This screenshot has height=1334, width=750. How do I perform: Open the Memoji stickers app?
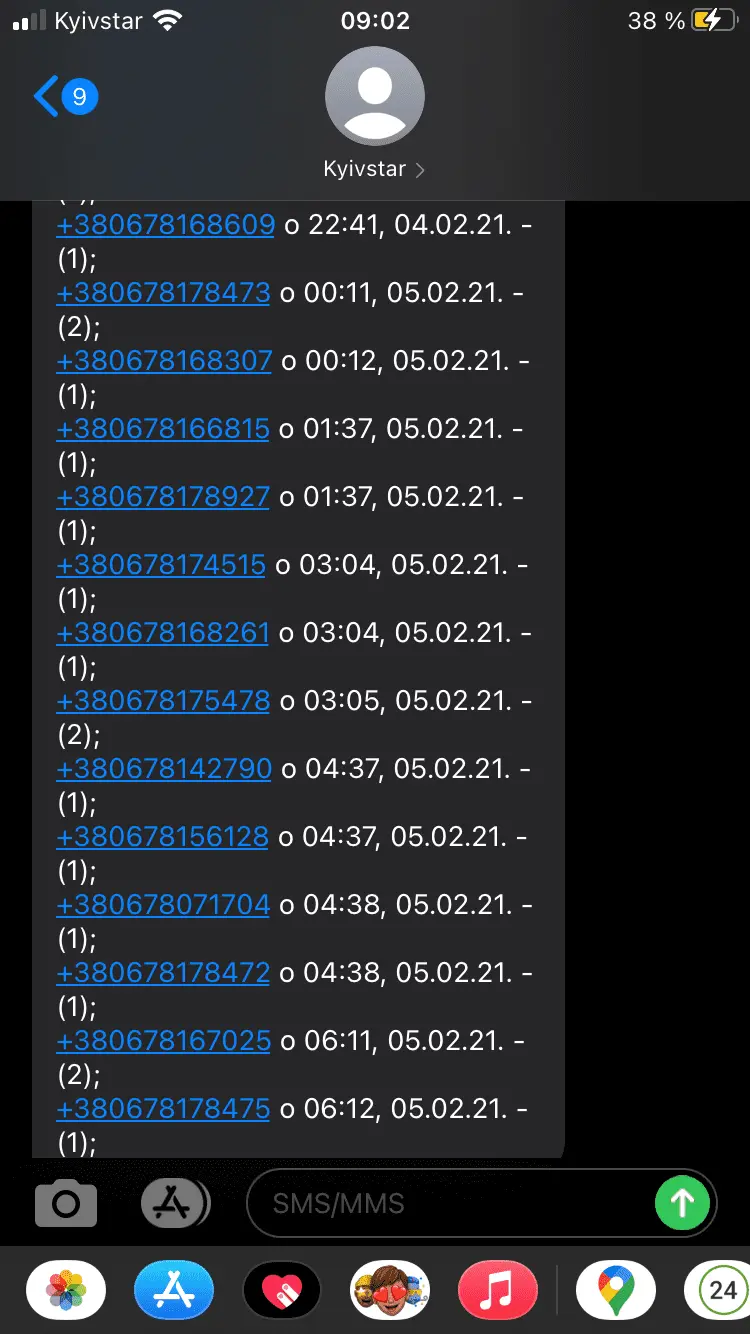pos(390,1291)
